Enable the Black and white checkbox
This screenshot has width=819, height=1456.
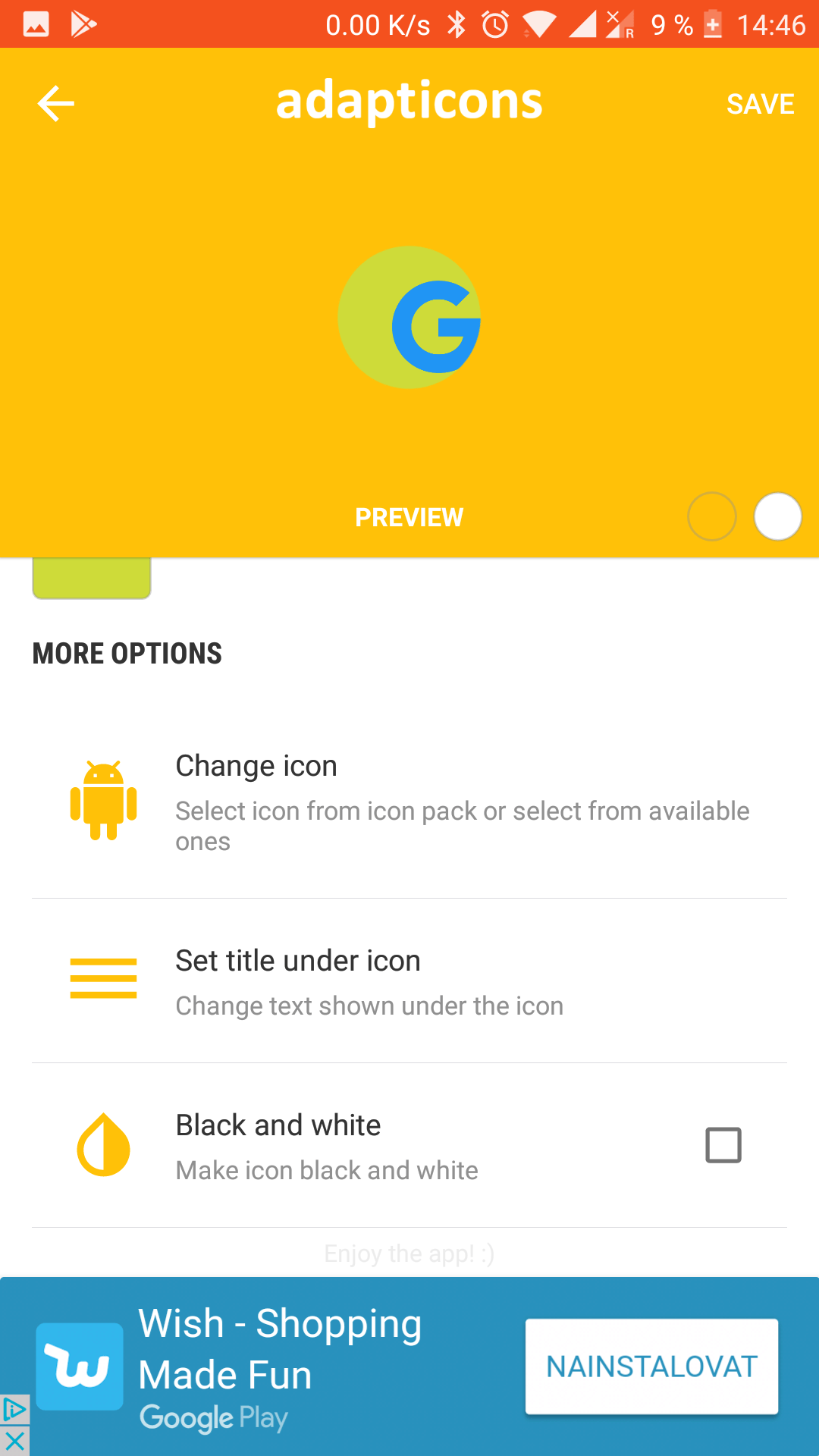[x=723, y=1145]
